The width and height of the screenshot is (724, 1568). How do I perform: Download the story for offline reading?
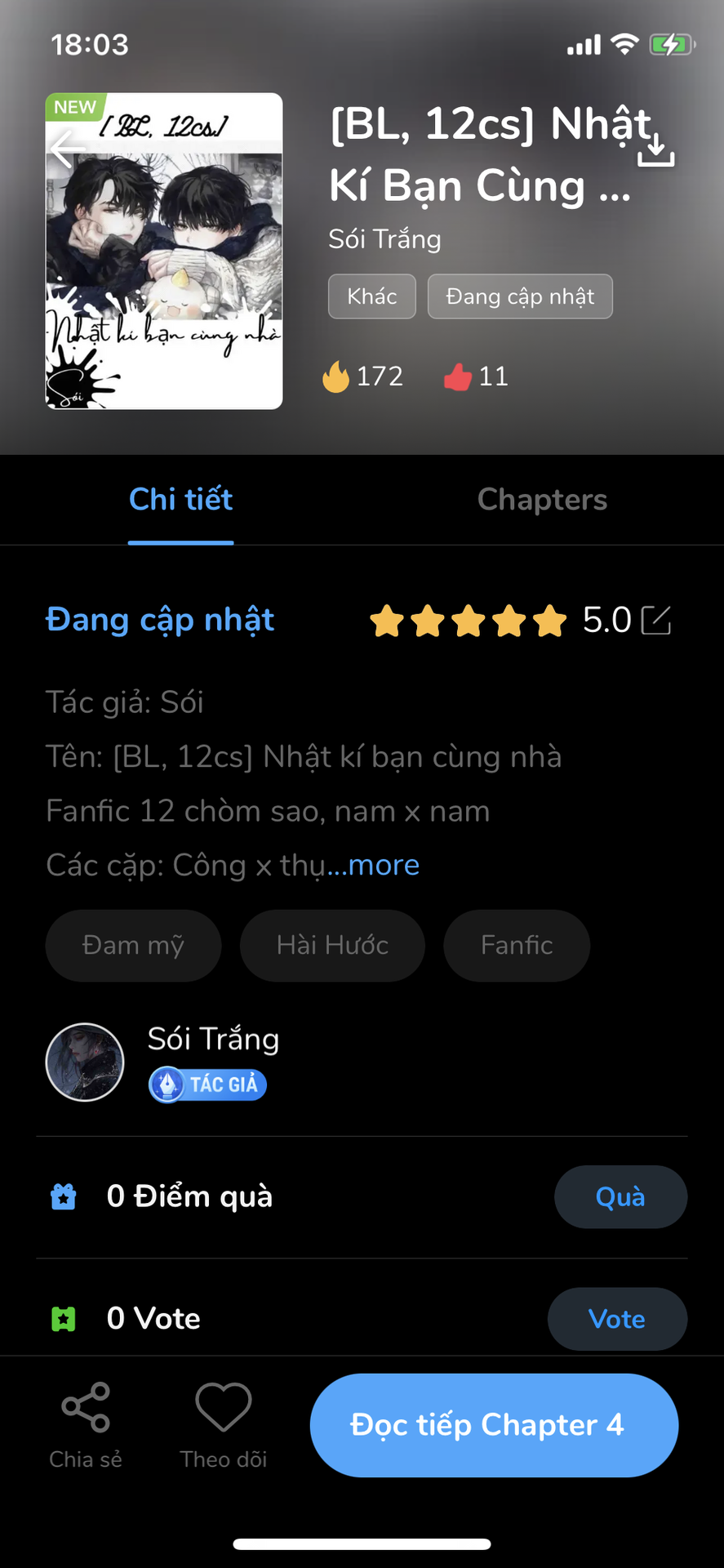point(655,149)
